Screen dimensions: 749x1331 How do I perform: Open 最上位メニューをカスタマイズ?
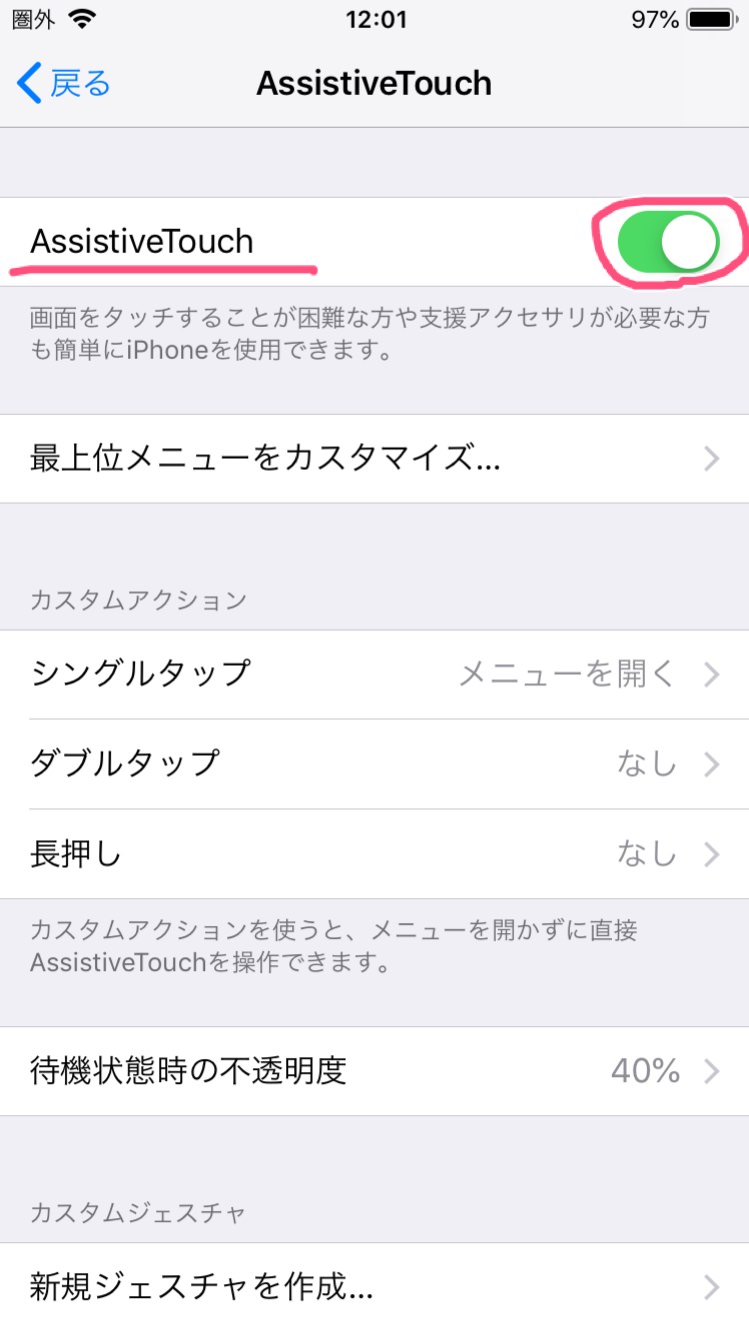click(374, 459)
